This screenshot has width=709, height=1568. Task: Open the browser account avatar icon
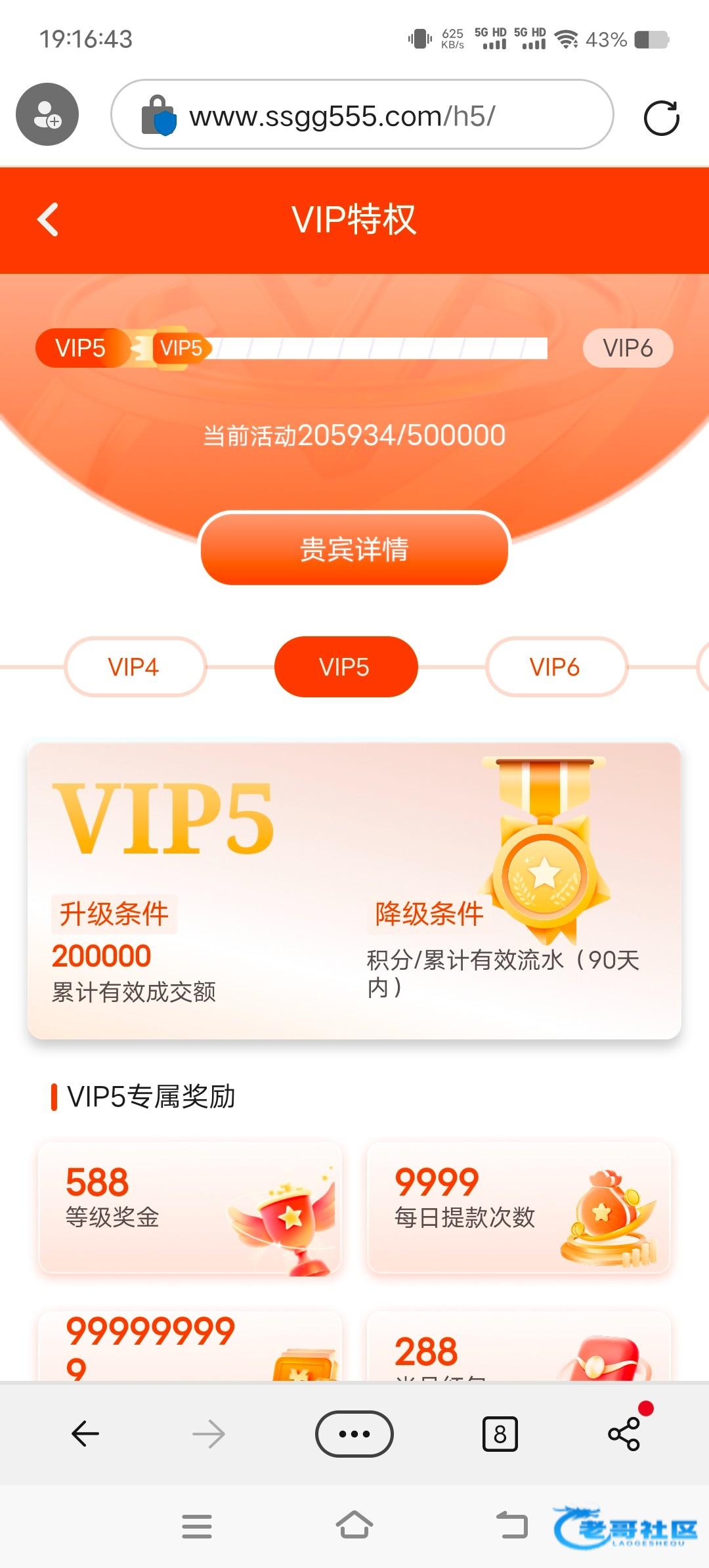(47, 114)
